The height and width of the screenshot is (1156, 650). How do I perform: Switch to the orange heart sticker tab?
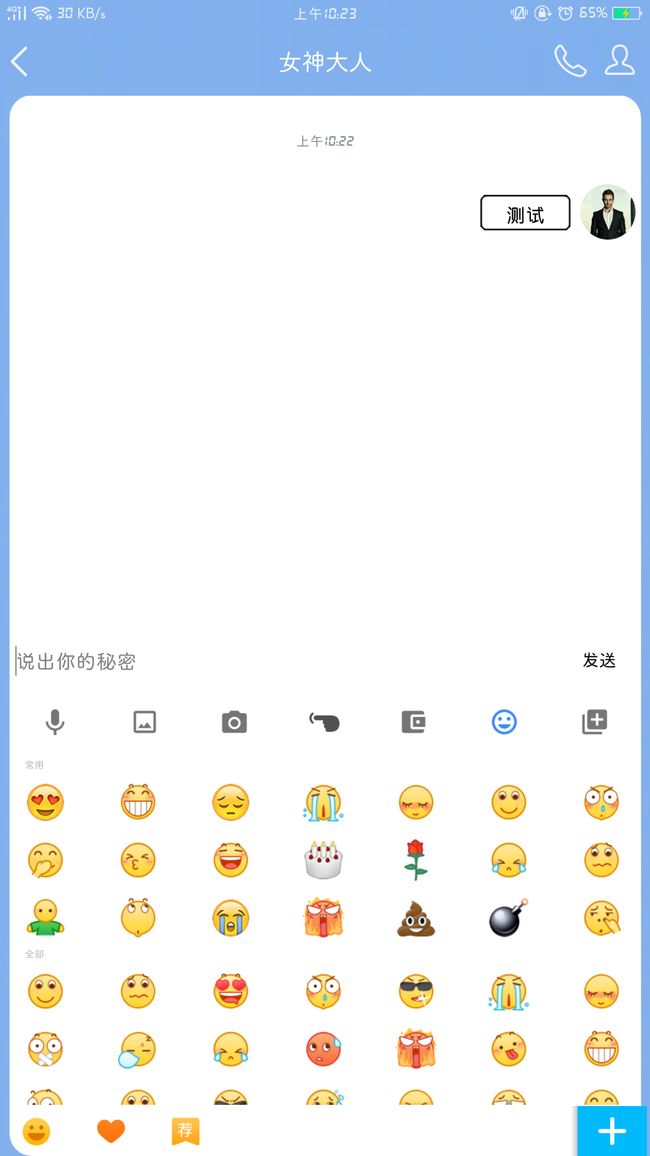tap(111, 1130)
